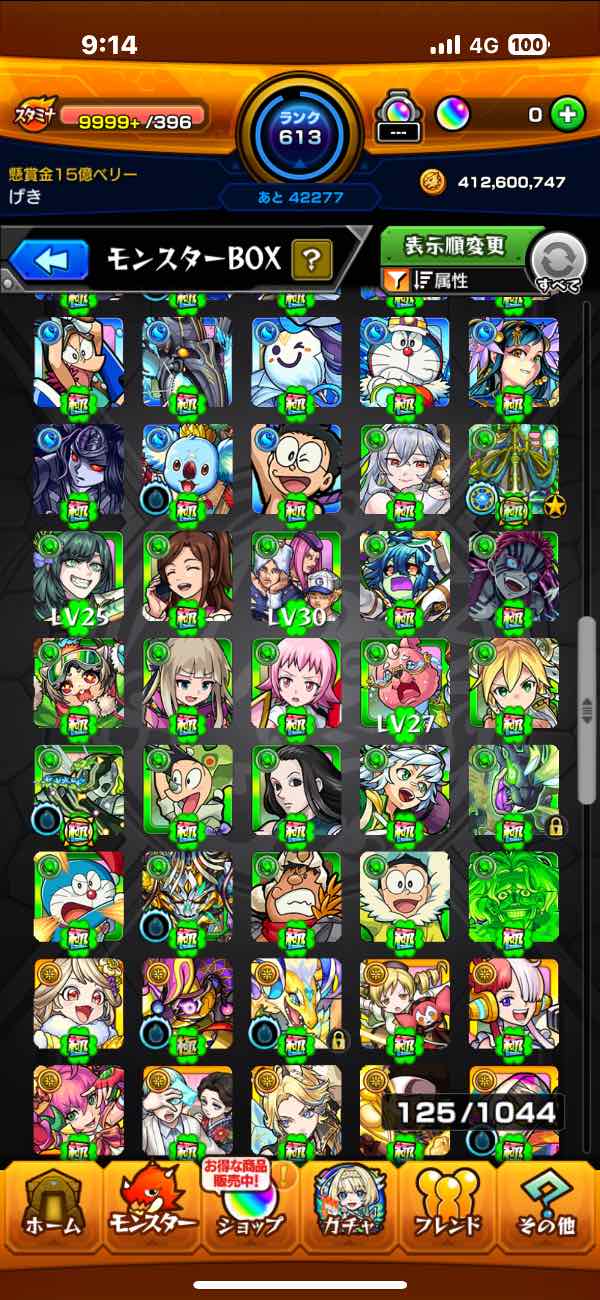This screenshot has width=600, height=1300.
Task: Select the pink monster labeled LV27
Action: coord(404,684)
